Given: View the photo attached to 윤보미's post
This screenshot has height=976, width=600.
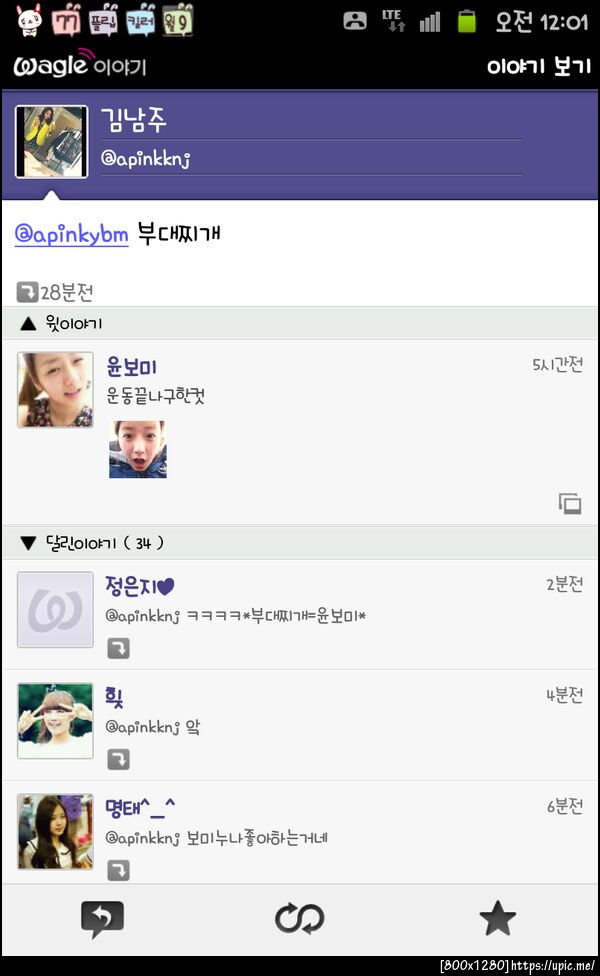Looking at the screenshot, I should tap(137, 449).
